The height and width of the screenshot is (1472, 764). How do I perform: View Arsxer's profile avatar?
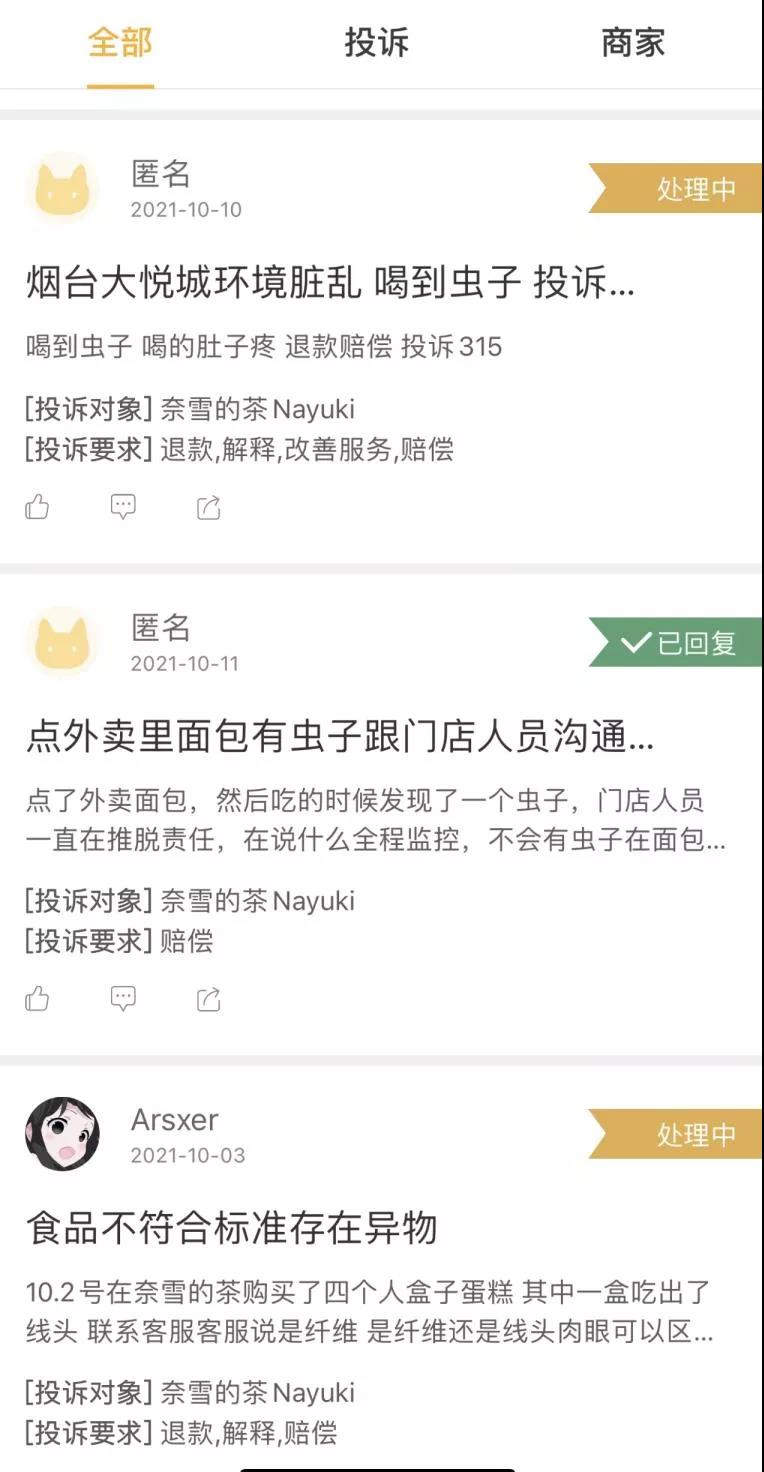[x=62, y=1134]
